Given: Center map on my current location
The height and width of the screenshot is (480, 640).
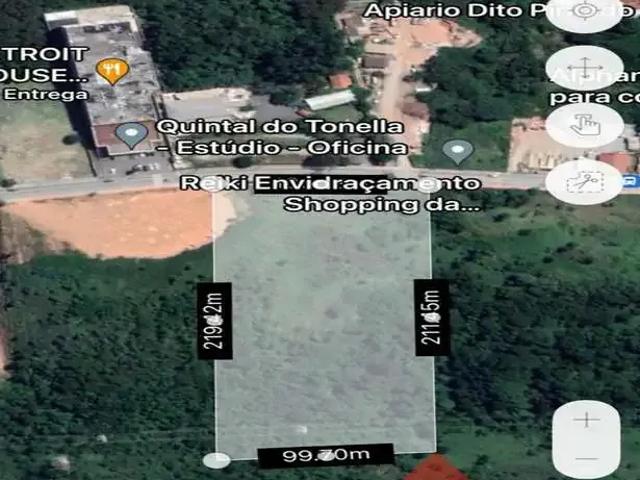Looking at the screenshot, I should tap(585, 12).
